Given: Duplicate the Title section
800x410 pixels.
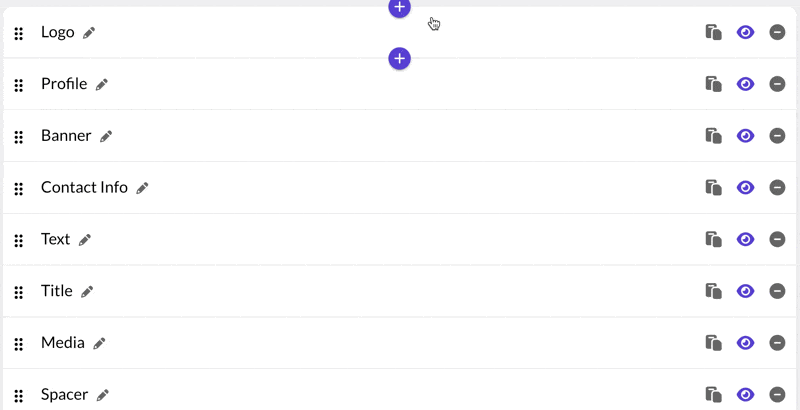Looking at the screenshot, I should (x=713, y=291).
